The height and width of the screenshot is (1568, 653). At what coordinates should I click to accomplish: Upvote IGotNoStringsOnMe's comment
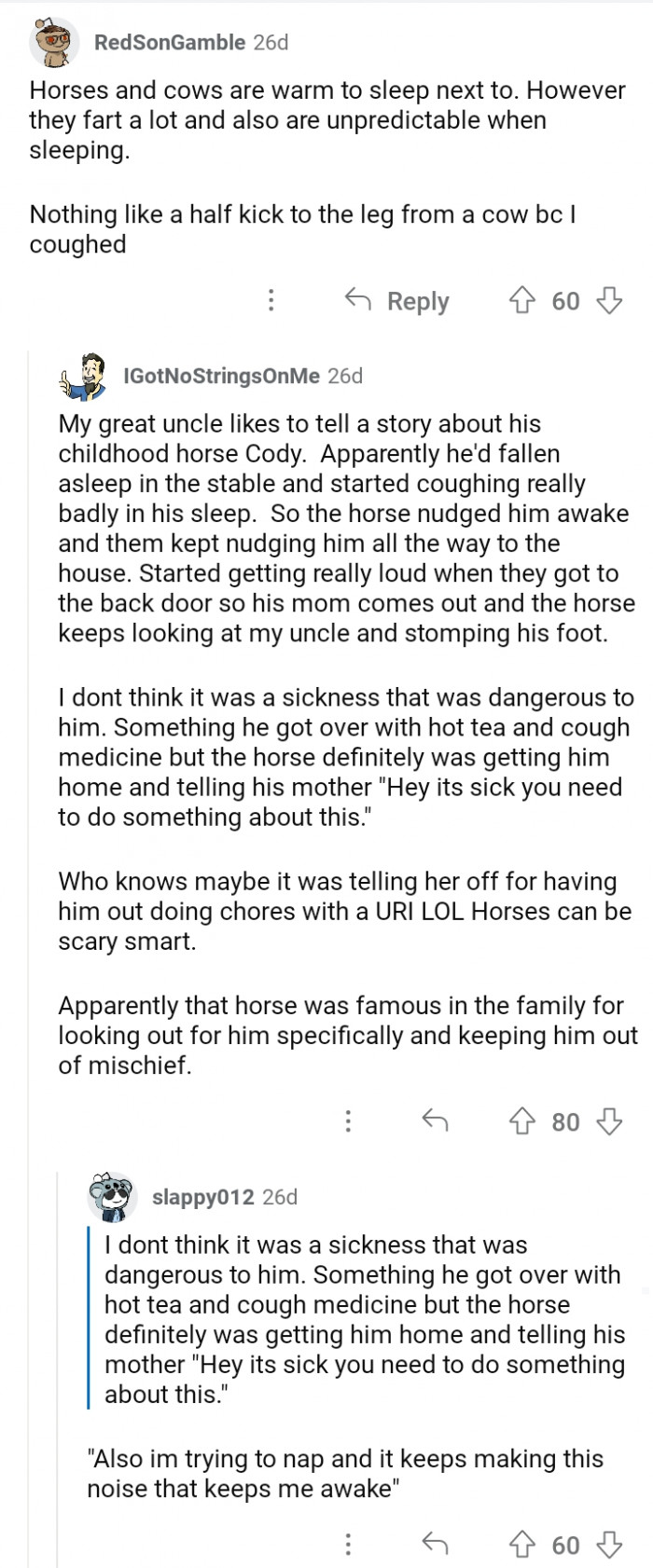pyautogui.click(x=522, y=1121)
